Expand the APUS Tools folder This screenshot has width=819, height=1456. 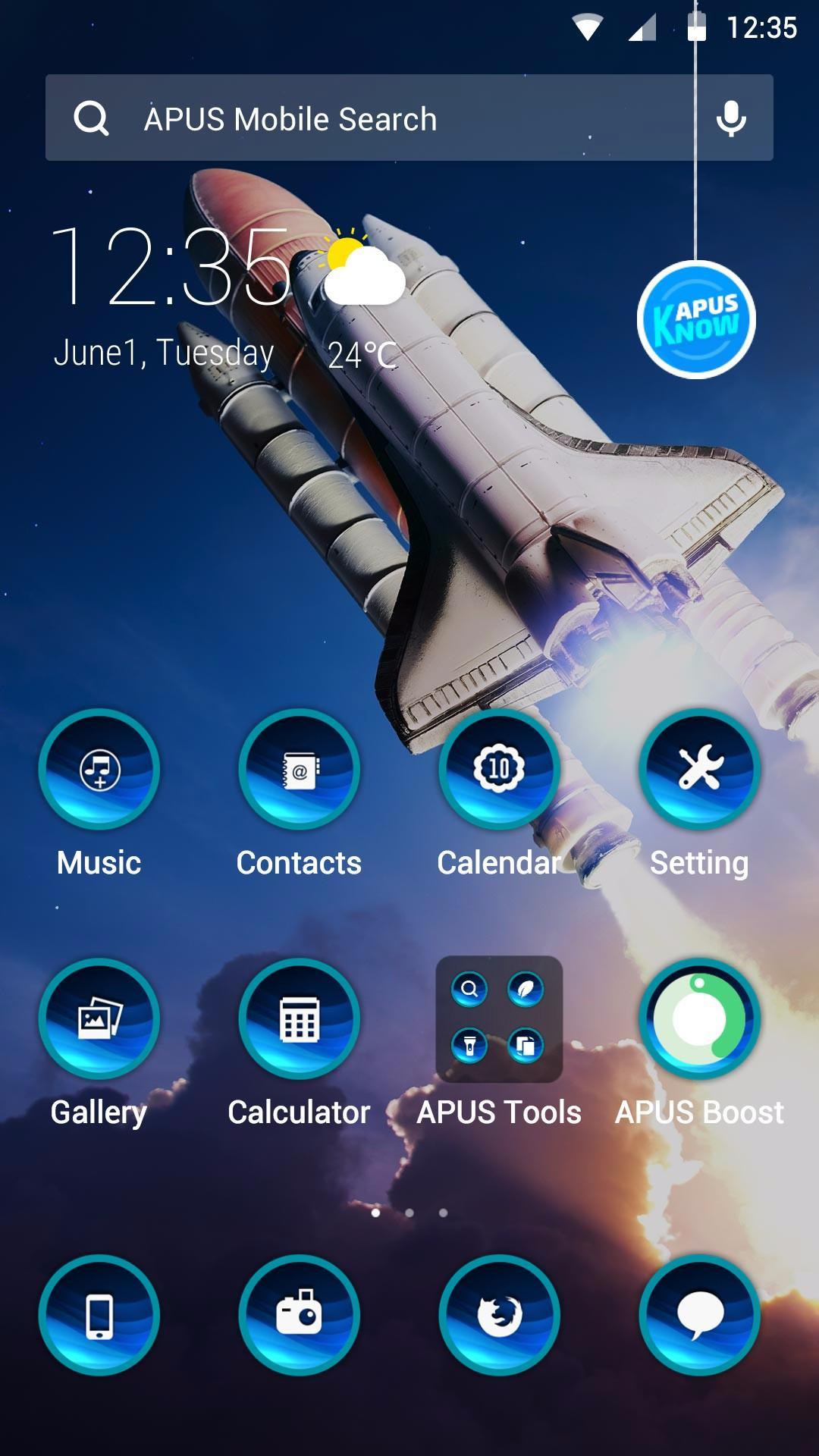click(499, 1019)
